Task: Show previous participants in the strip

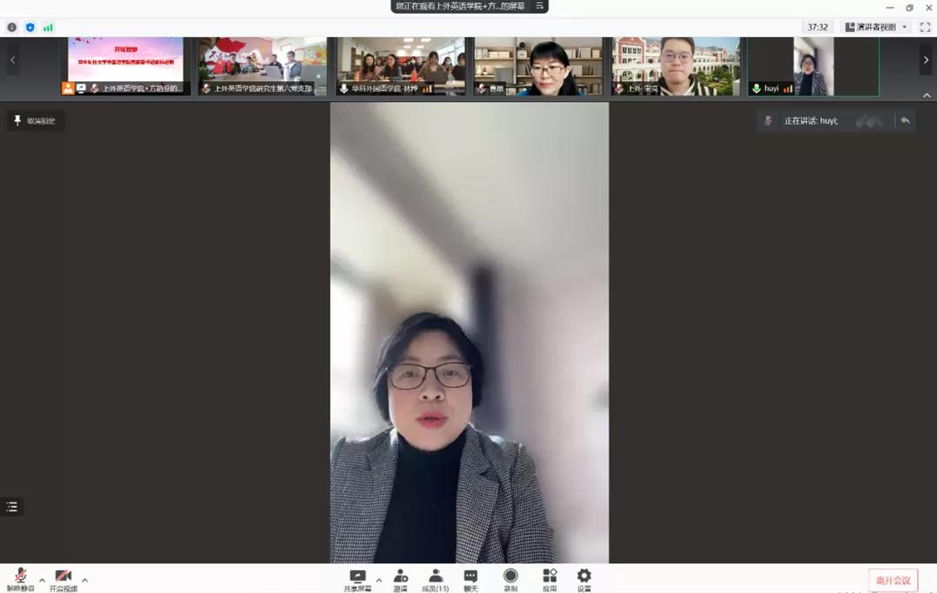Action: [12, 61]
